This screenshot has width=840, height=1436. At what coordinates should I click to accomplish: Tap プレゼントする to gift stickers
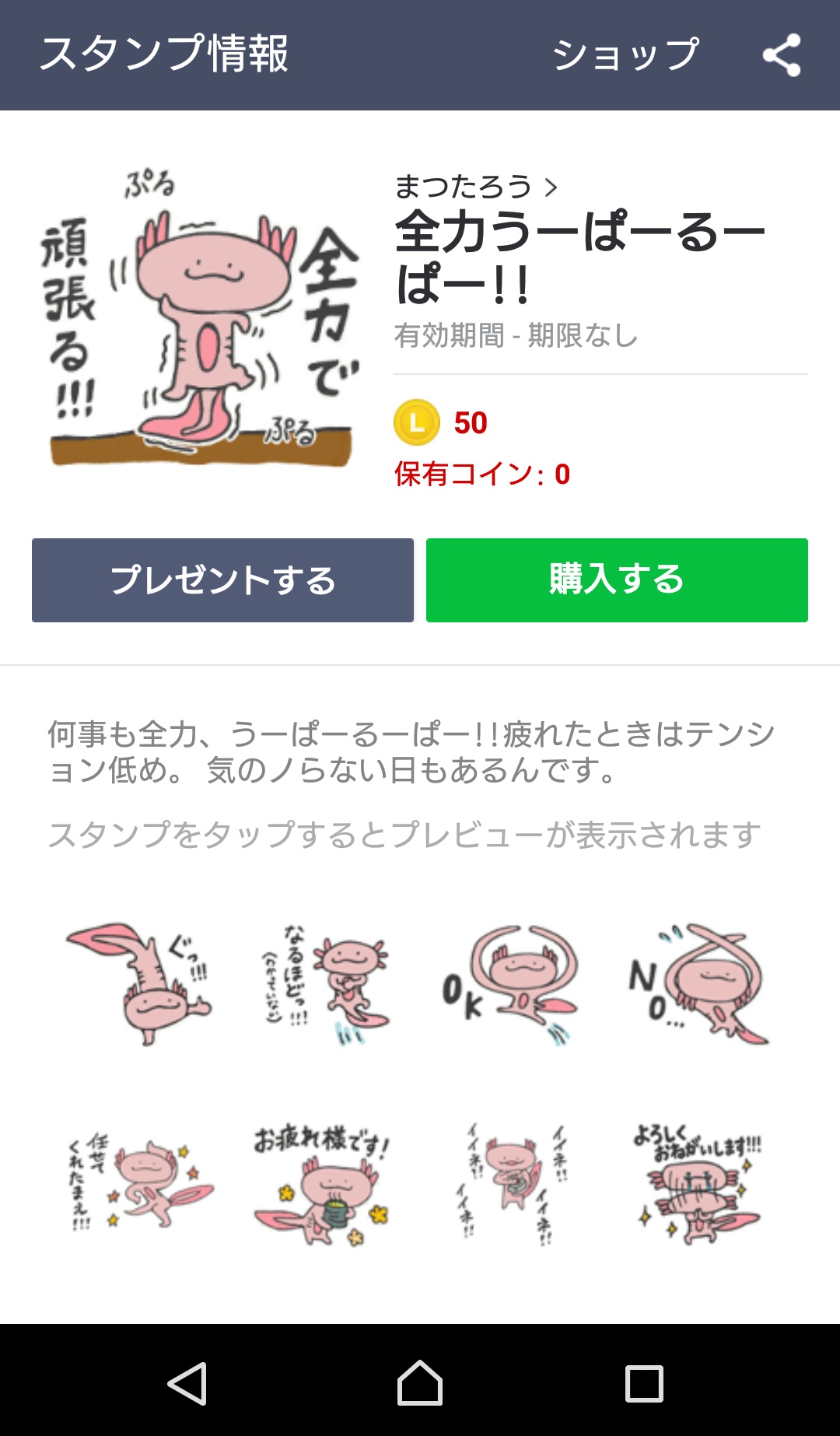[x=222, y=580]
